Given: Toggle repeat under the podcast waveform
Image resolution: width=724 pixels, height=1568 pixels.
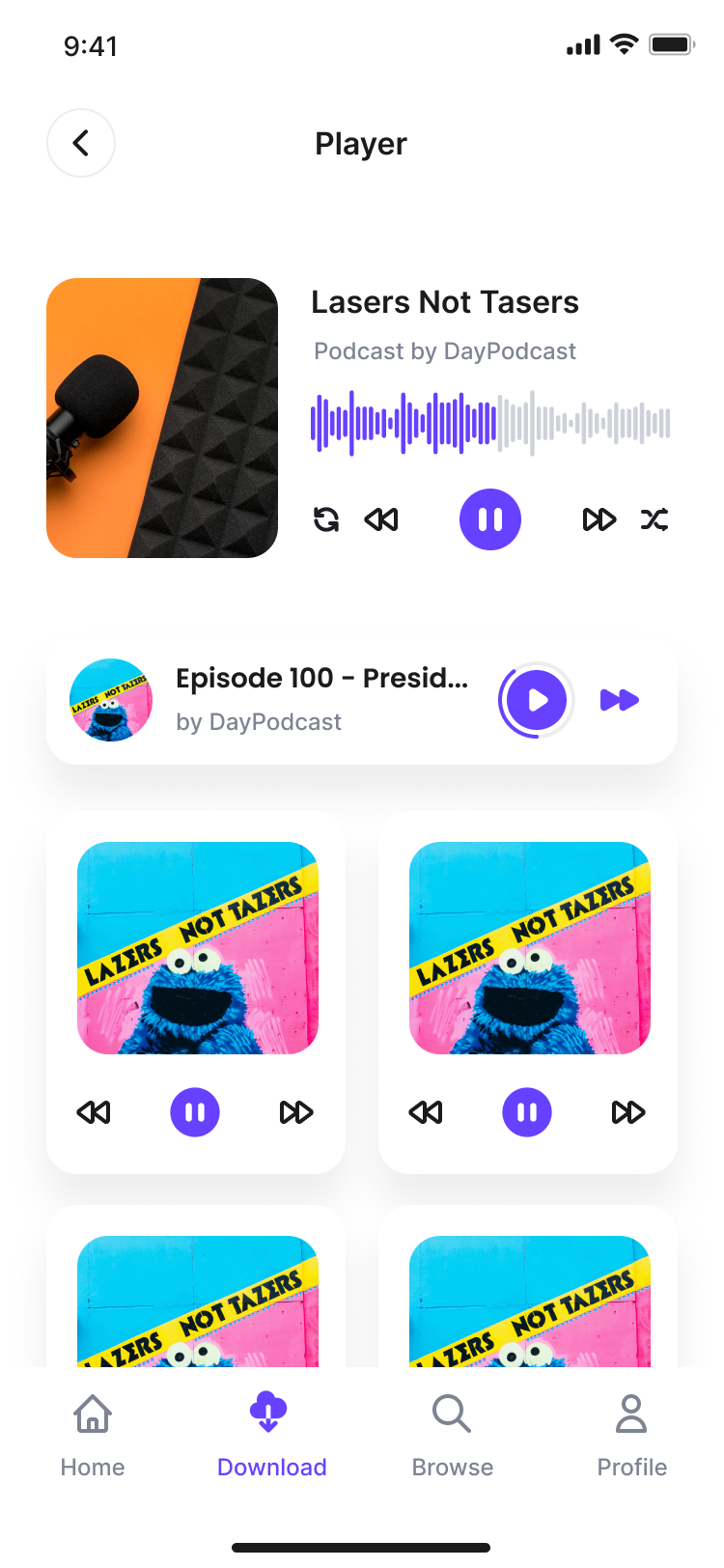Looking at the screenshot, I should [326, 519].
